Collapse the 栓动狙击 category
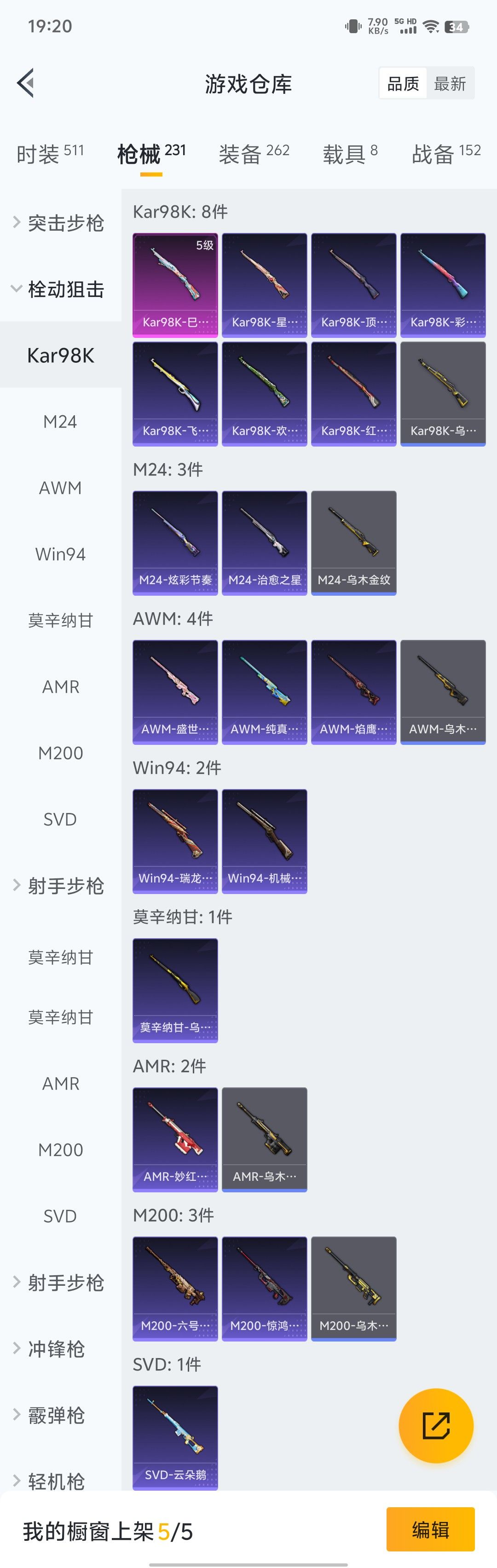Screen dimensions: 497x1568 pyautogui.click(x=61, y=289)
